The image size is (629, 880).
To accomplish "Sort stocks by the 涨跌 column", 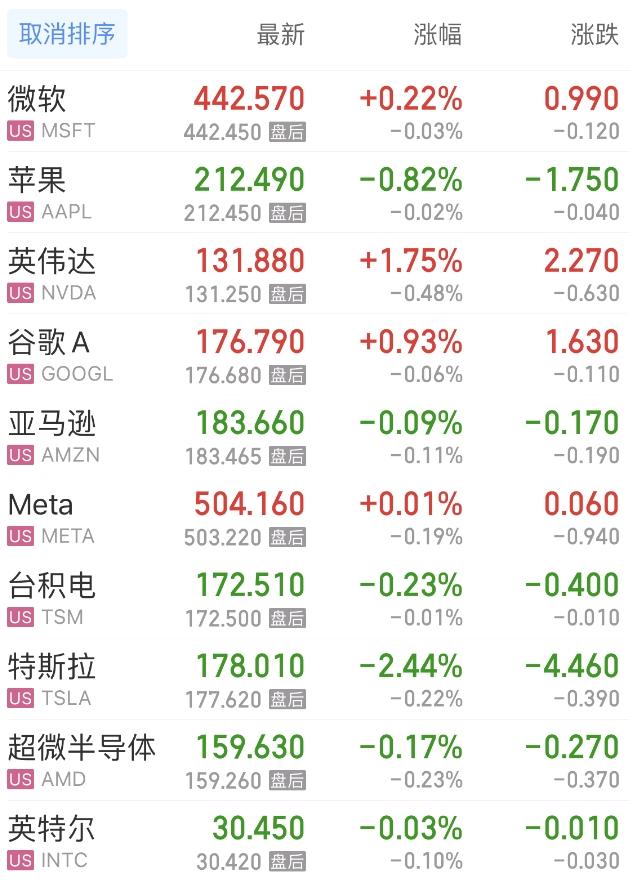I will point(594,34).
